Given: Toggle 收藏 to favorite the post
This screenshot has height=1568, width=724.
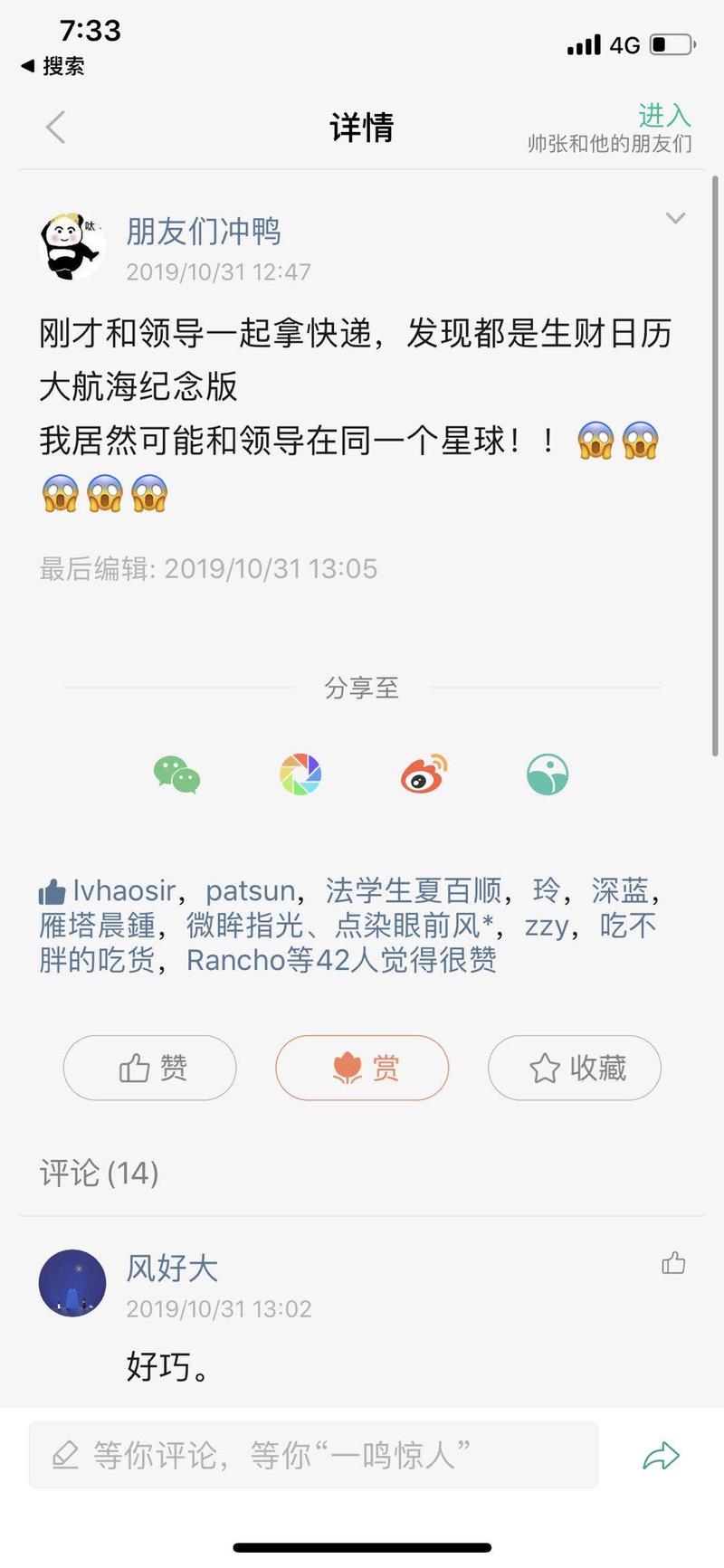Looking at the screenshot, I should coord(574,1068).
